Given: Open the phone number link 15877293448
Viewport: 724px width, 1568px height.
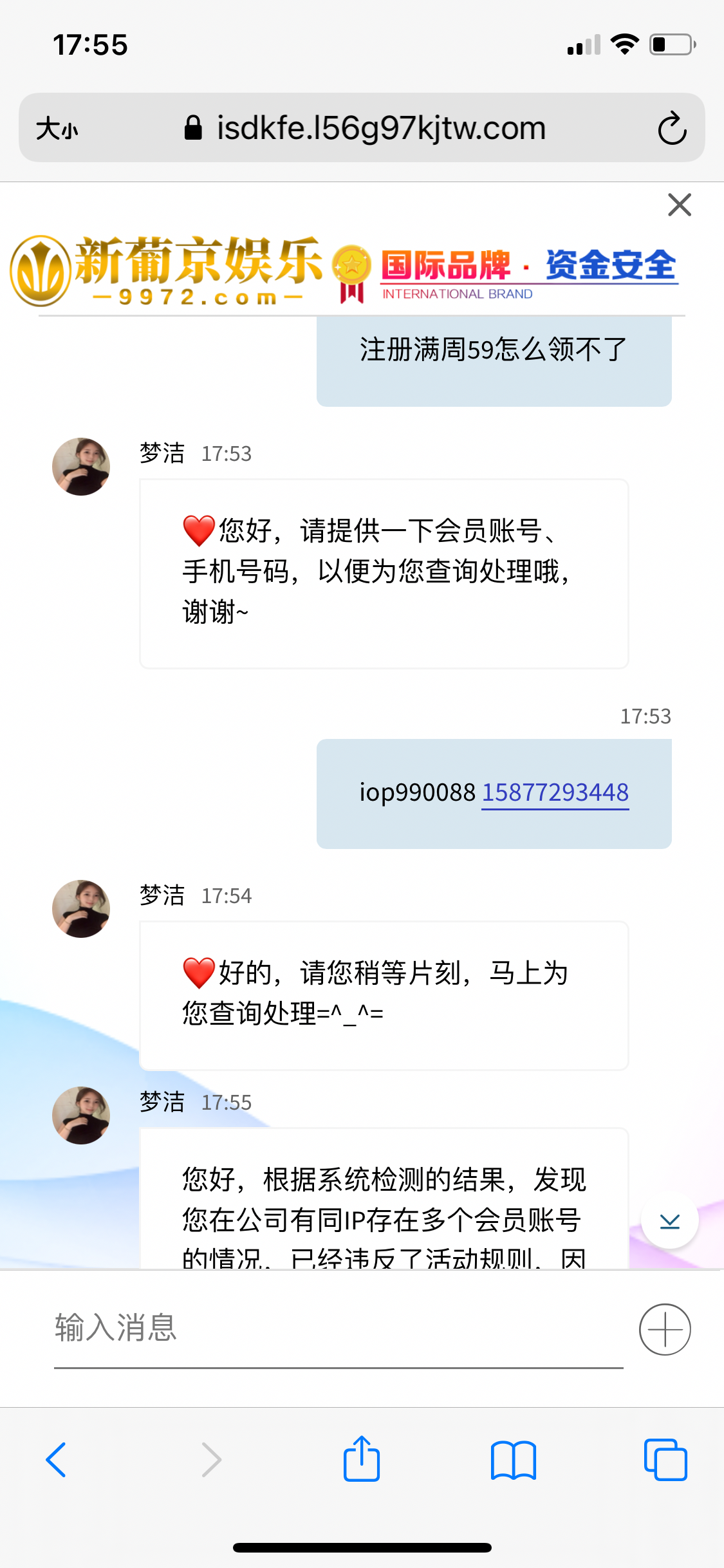Looking at the screenshot, I should point(555,792).
